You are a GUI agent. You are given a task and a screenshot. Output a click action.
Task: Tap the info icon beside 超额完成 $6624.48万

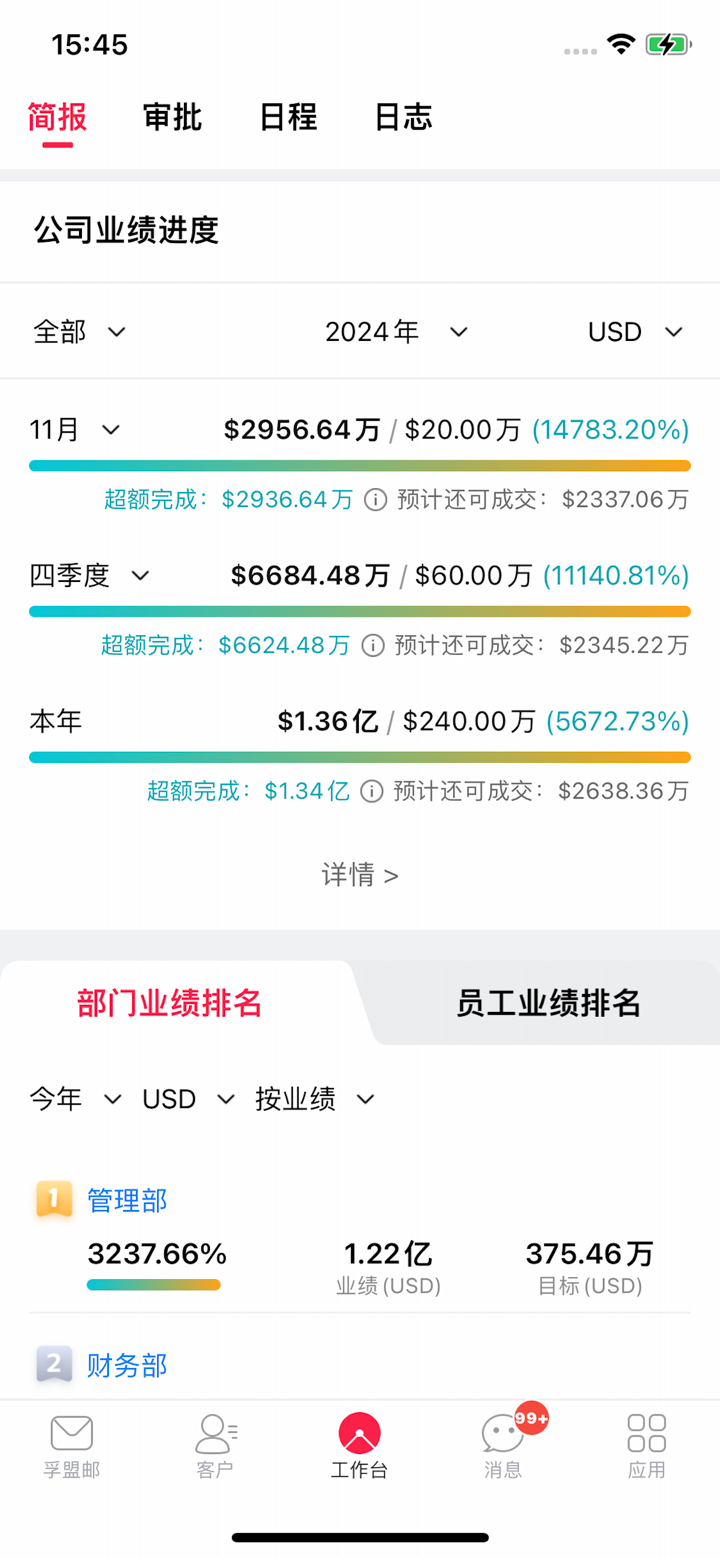tap(375, 645)
